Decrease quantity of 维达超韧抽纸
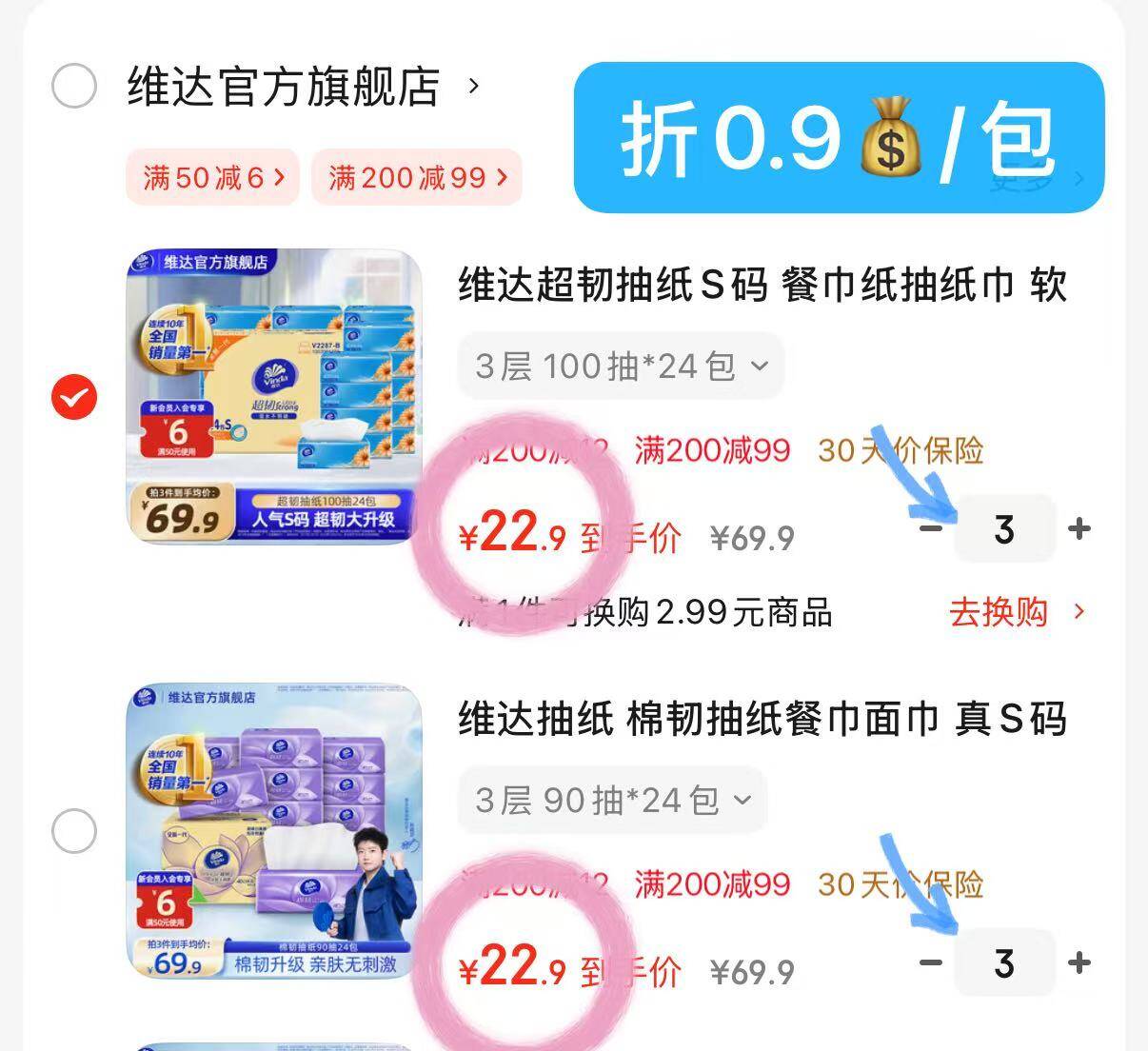1148x1051 pixels. tap(931, 528)
